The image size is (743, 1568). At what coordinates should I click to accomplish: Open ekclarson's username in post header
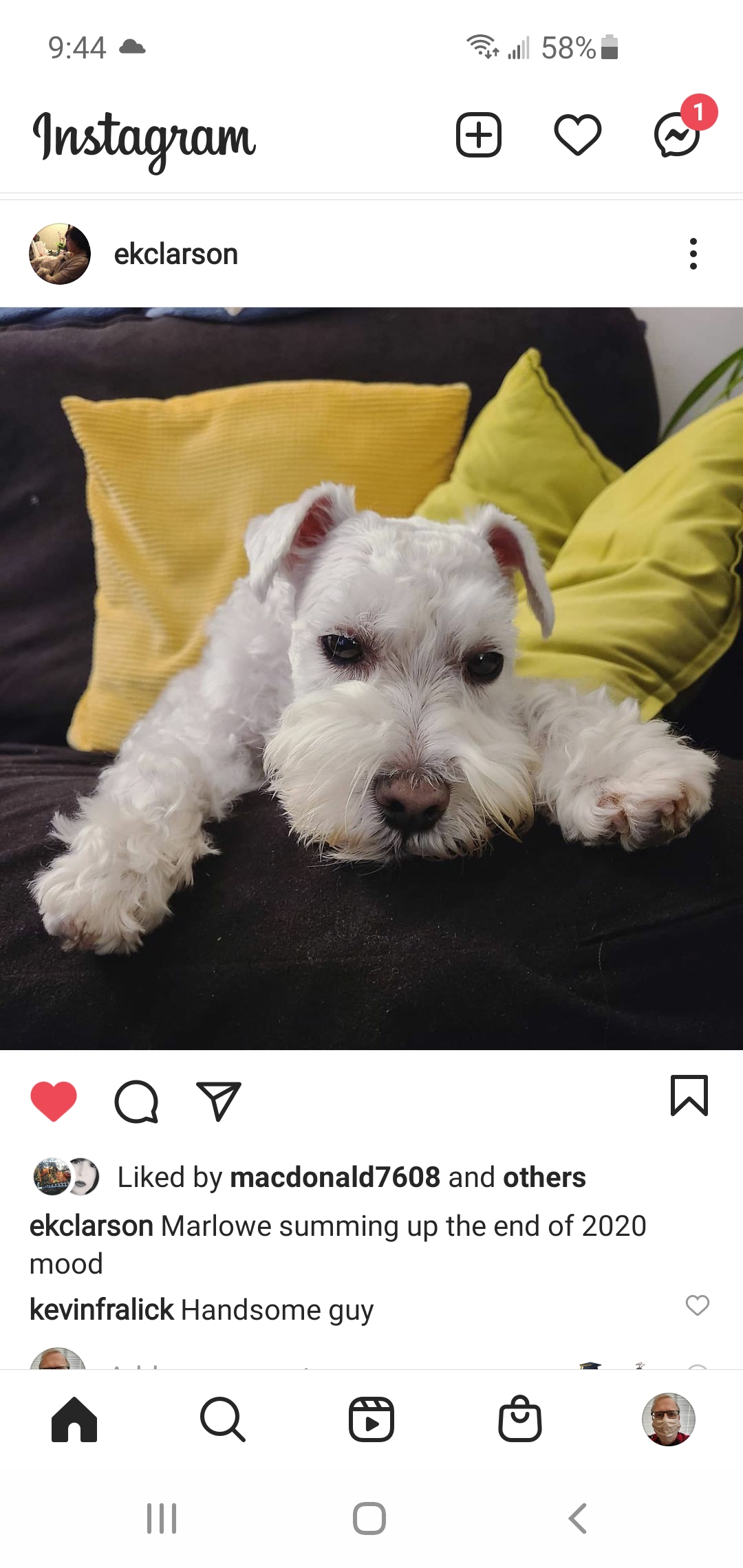176,254
